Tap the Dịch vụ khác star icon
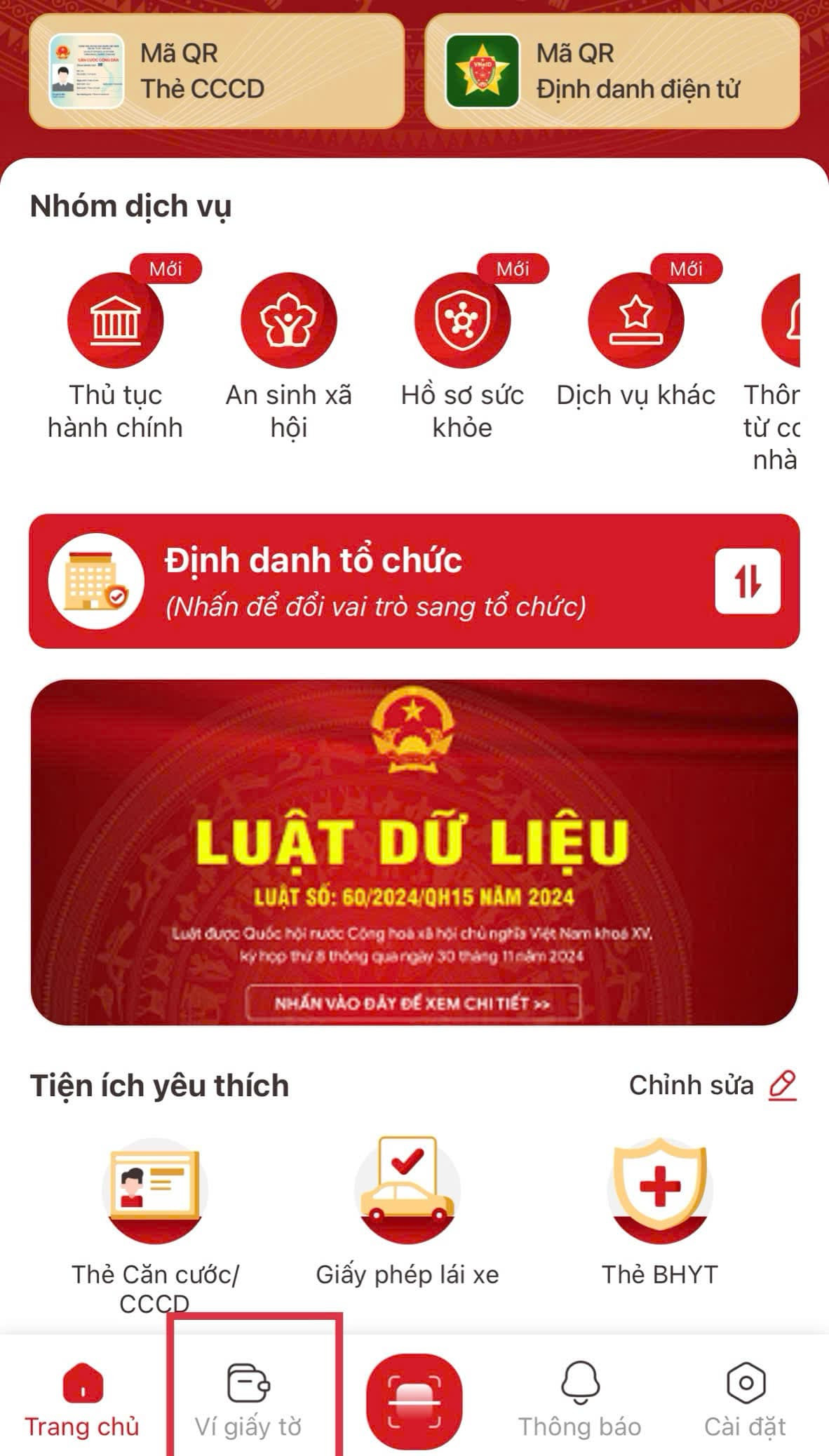This screenshot has height=1456, width=829. (633, 321)
